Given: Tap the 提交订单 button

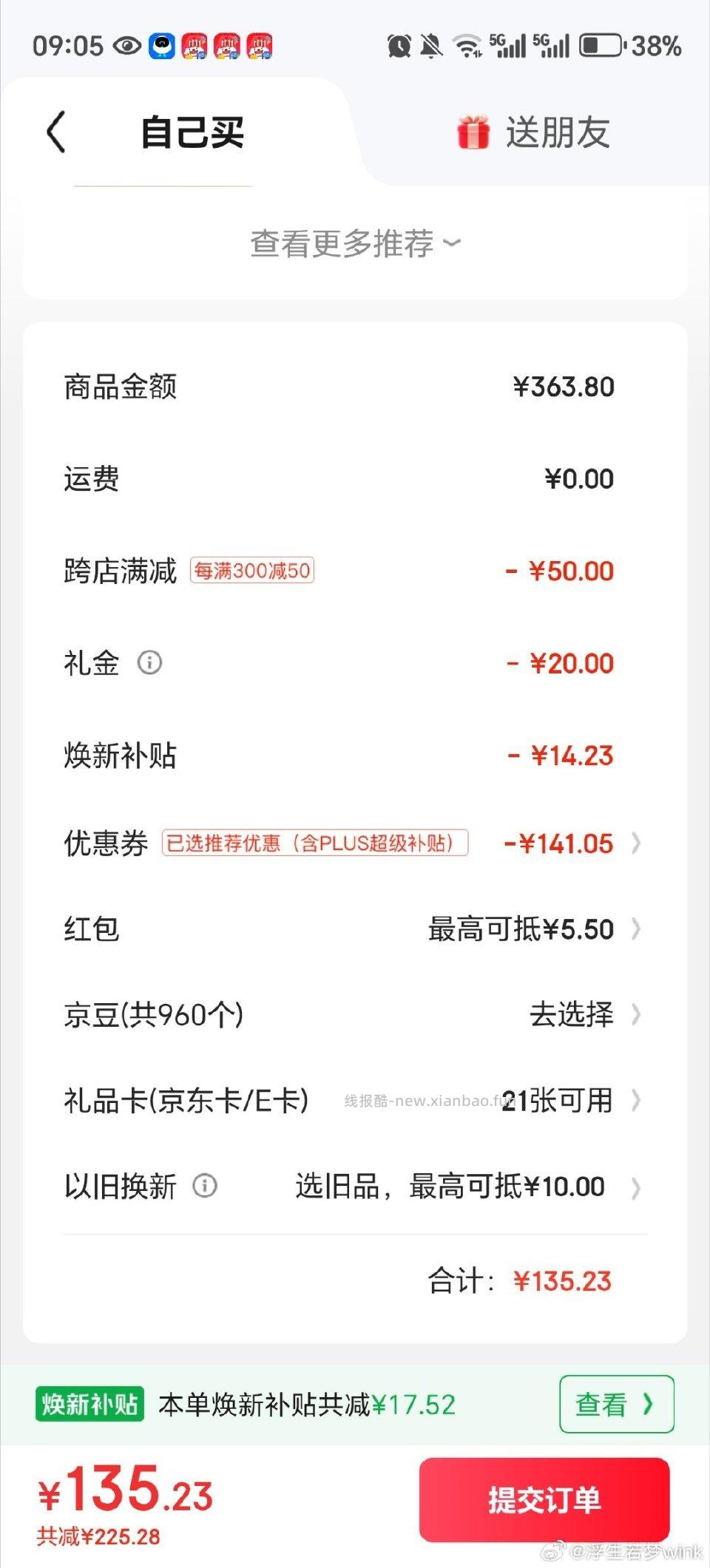Looking at the screenshot, I should tap(545, 1500).
